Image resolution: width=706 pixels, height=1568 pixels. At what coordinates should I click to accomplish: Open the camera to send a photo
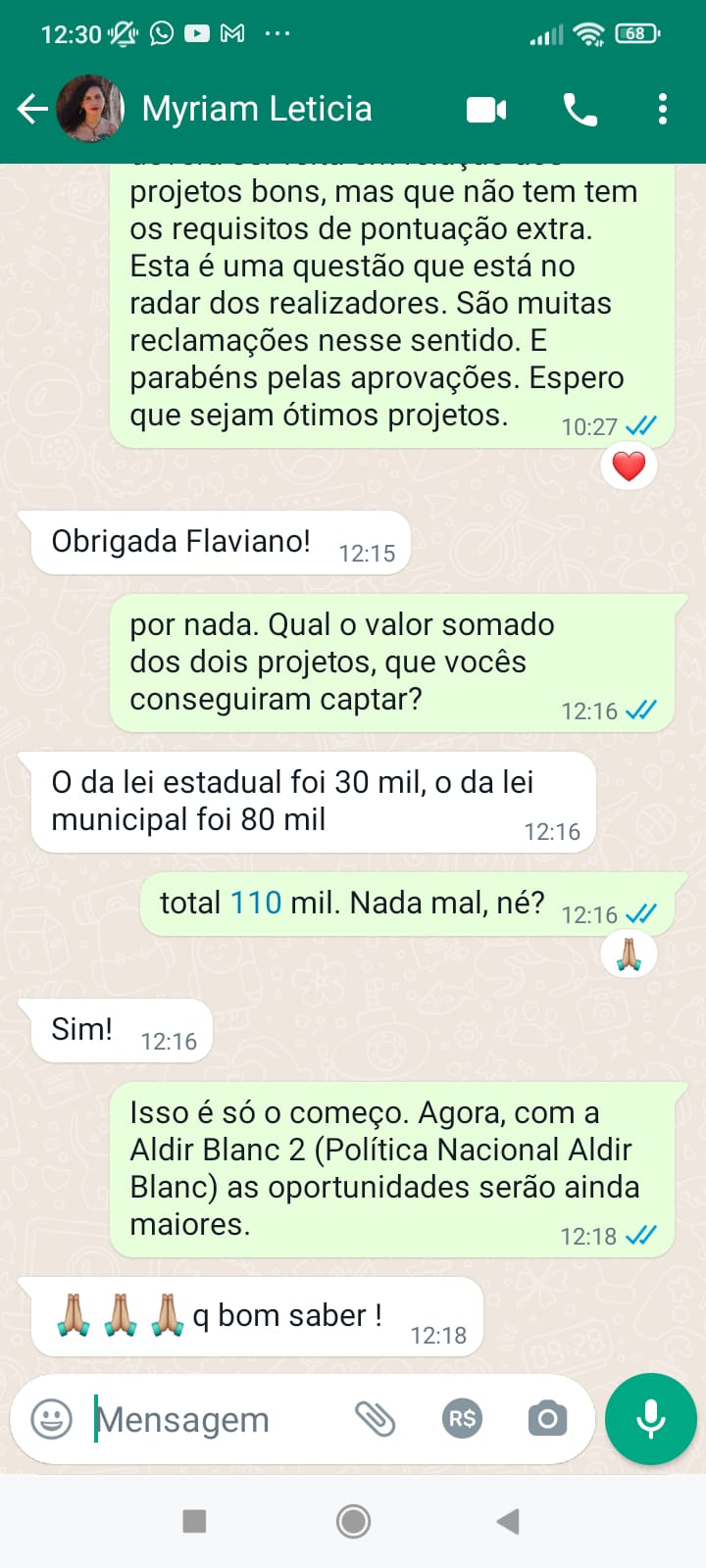(547, 1418)
